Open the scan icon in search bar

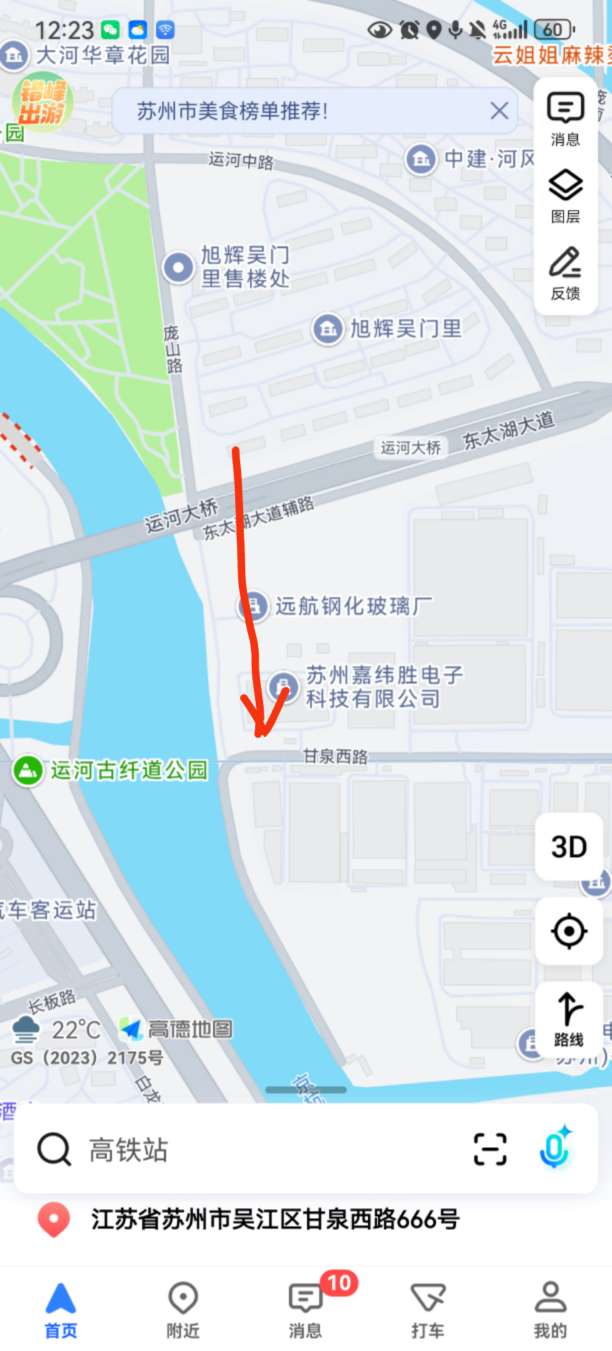point(490,1150)
